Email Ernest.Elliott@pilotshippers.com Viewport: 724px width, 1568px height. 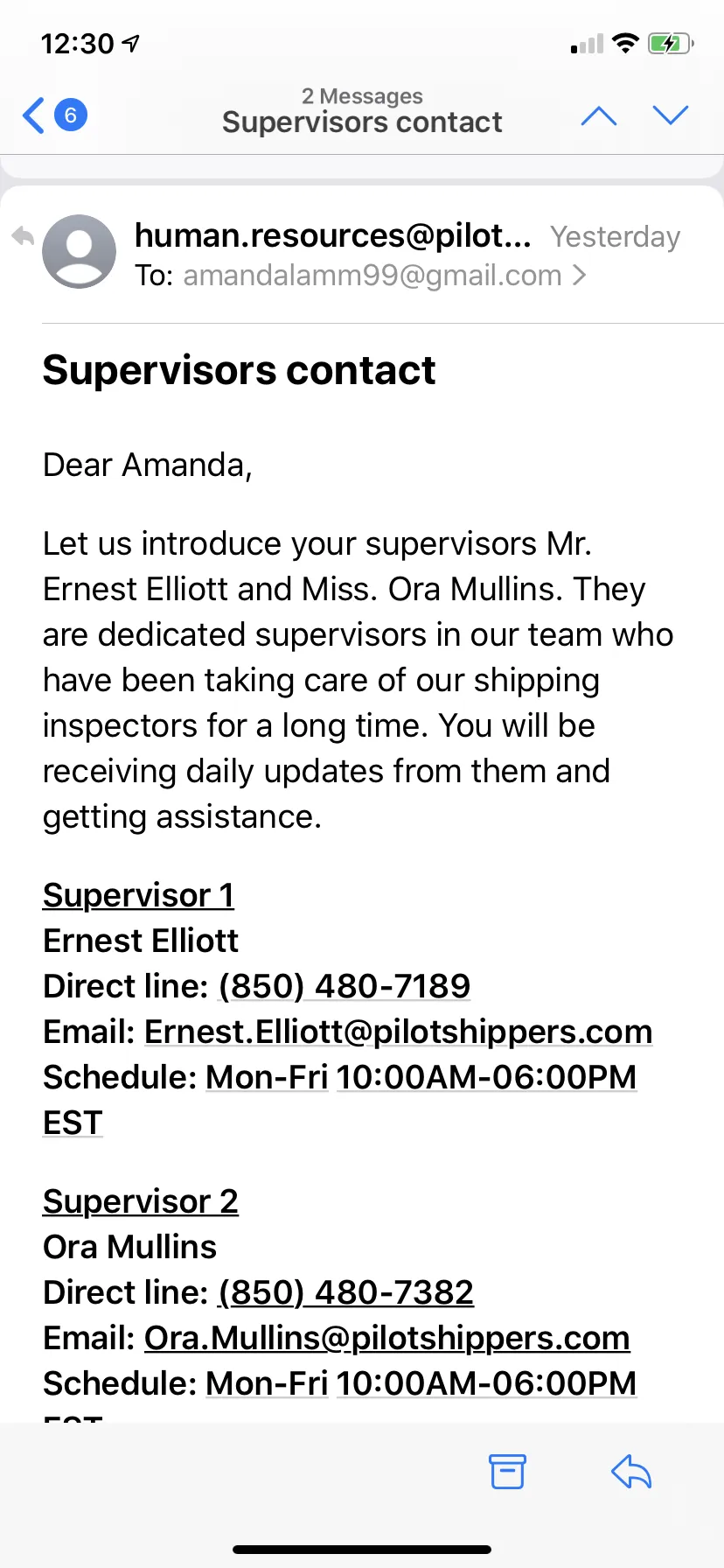399,1032
